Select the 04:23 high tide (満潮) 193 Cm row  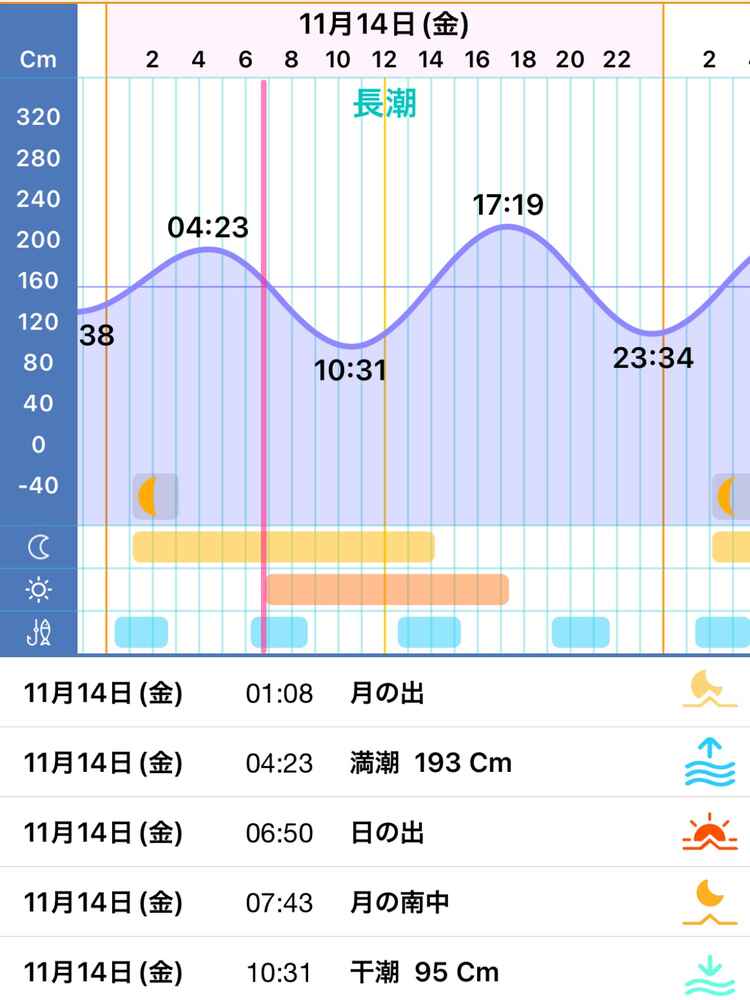[x=375, y=763]
